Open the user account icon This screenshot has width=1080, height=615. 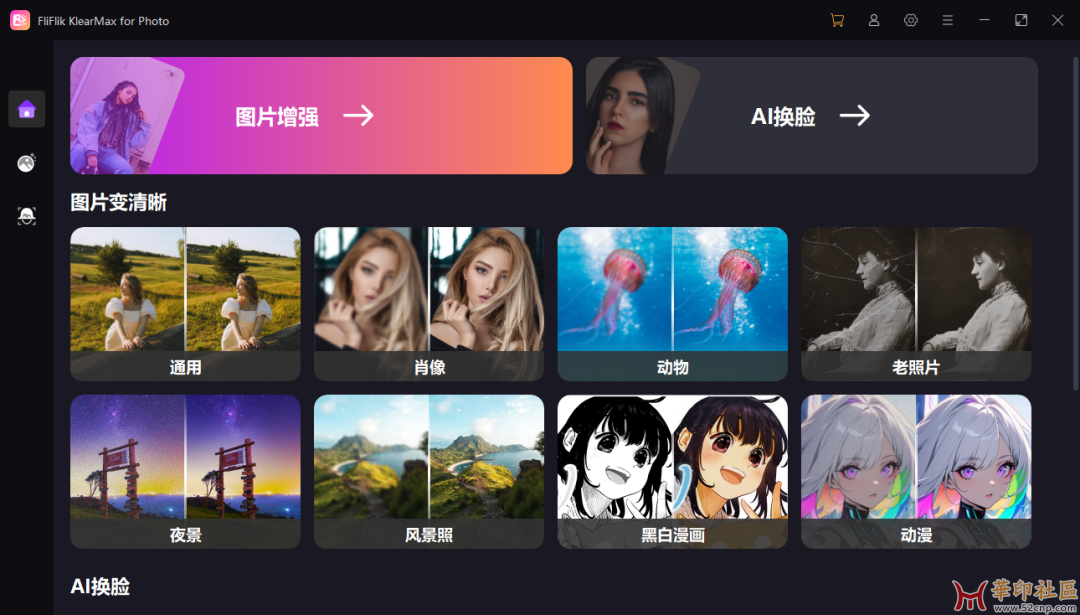click(x=874, y=20)
